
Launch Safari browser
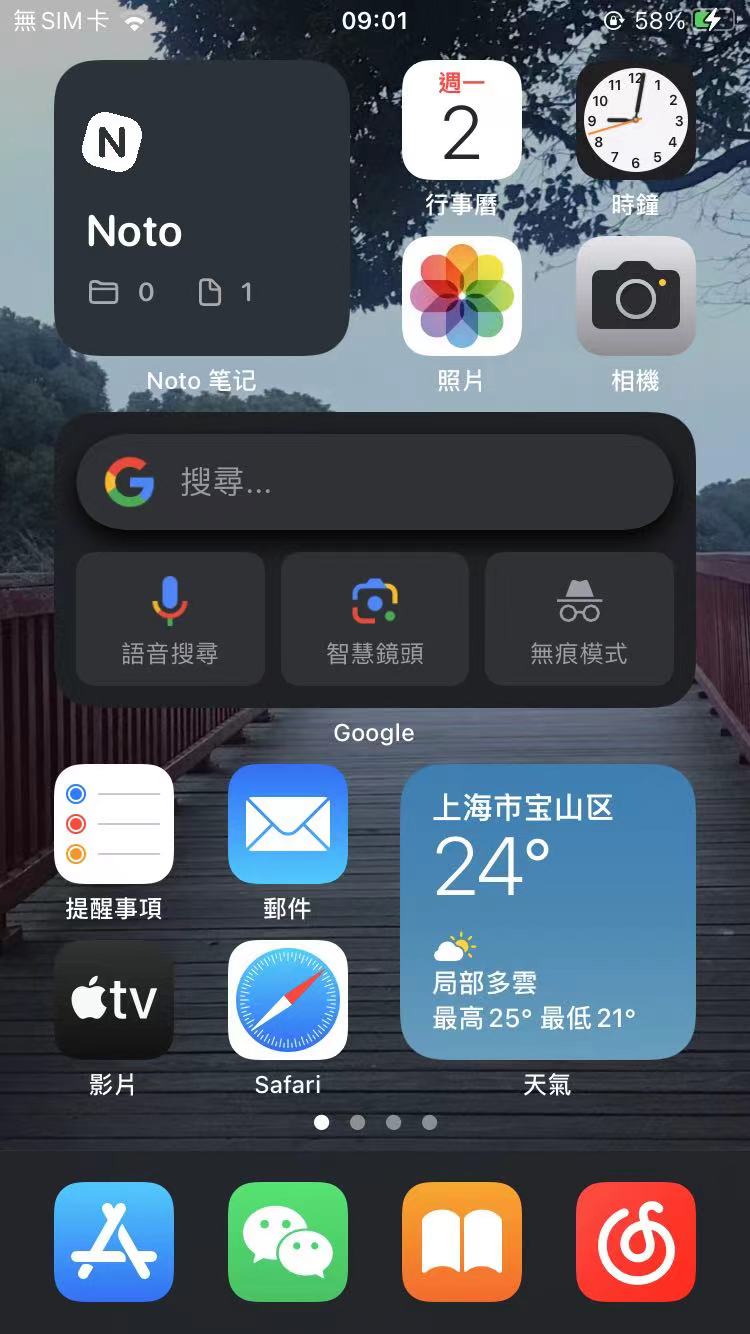click(x=288, y=1000)
